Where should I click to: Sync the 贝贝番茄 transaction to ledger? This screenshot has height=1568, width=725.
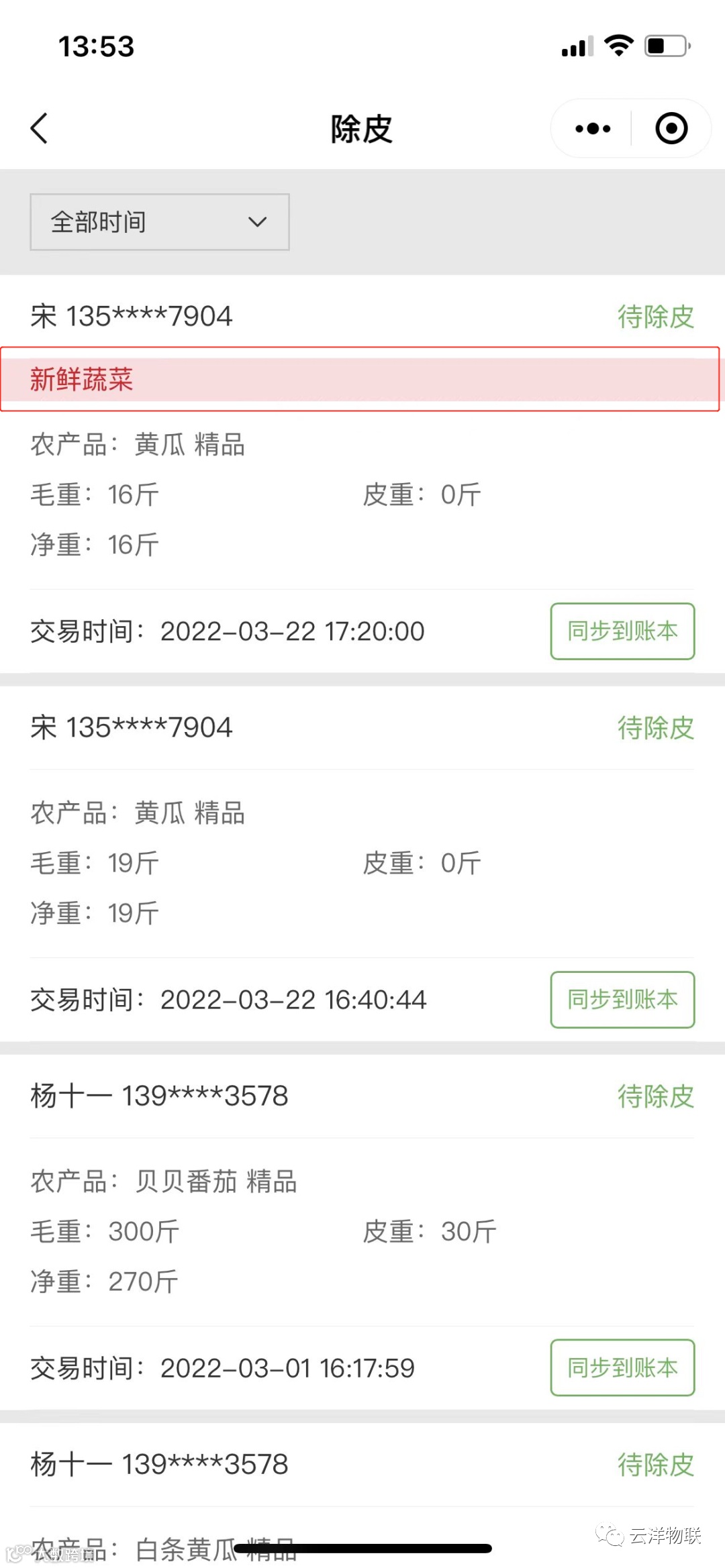coord(622,1368)
